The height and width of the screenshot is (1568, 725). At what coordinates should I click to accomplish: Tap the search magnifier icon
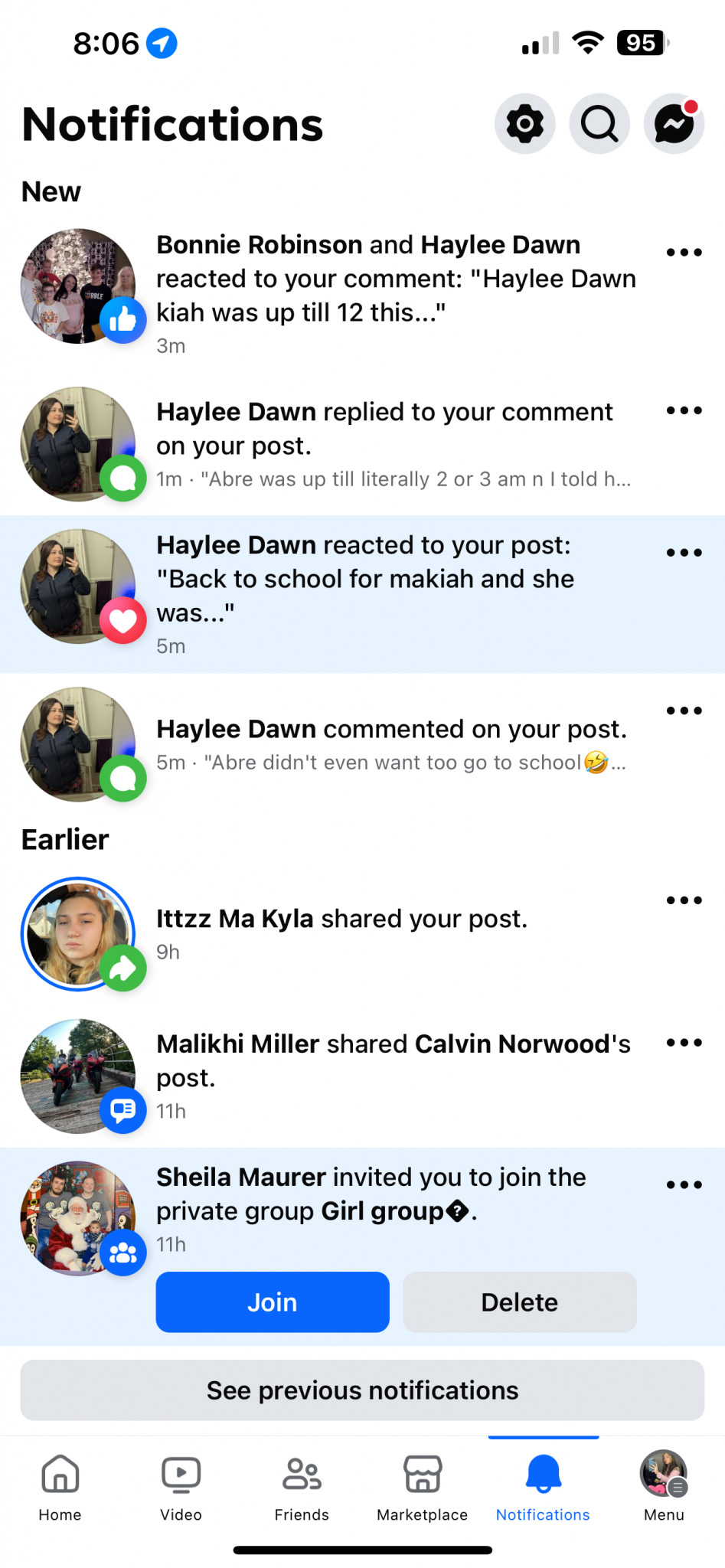click(x=599, y=124)
